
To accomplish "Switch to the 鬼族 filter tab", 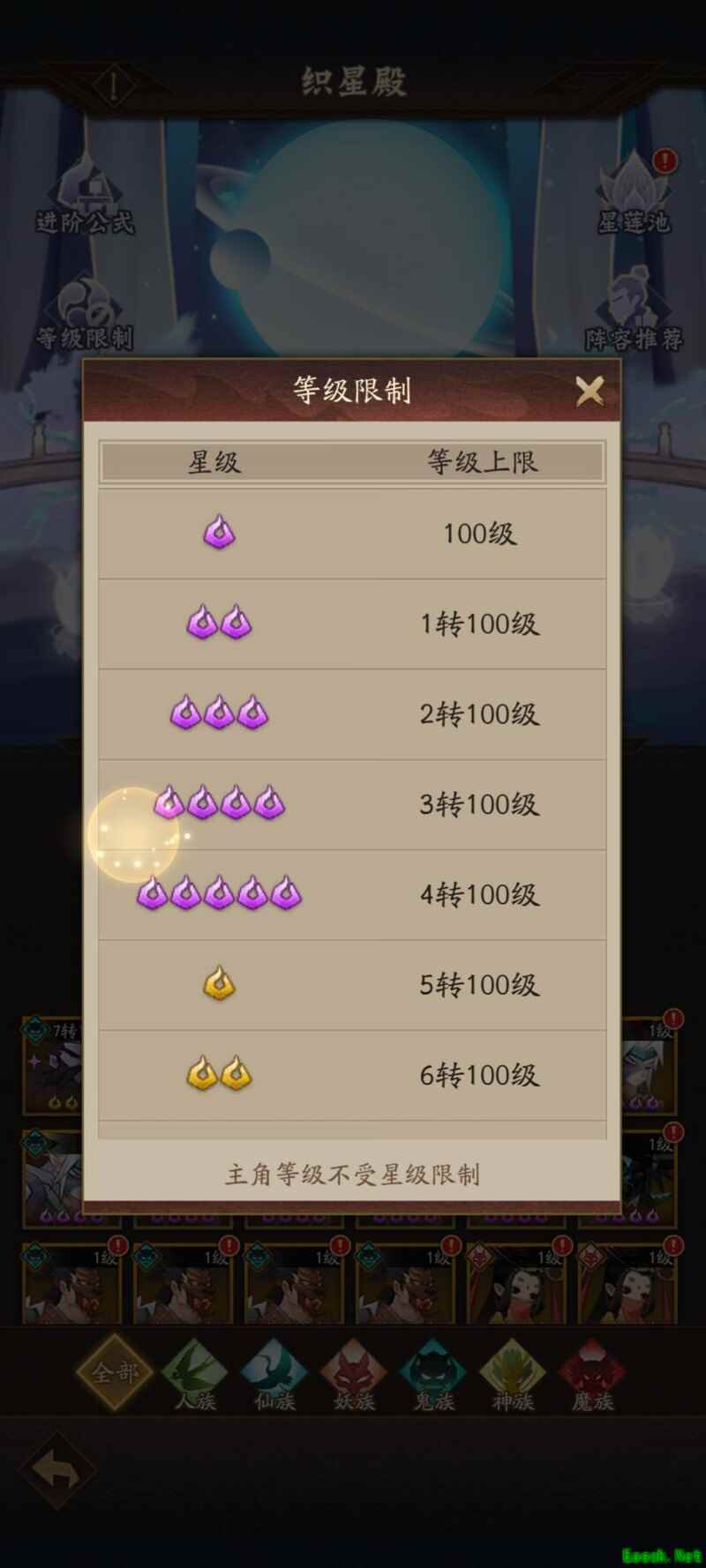I will coord(433,1374).
